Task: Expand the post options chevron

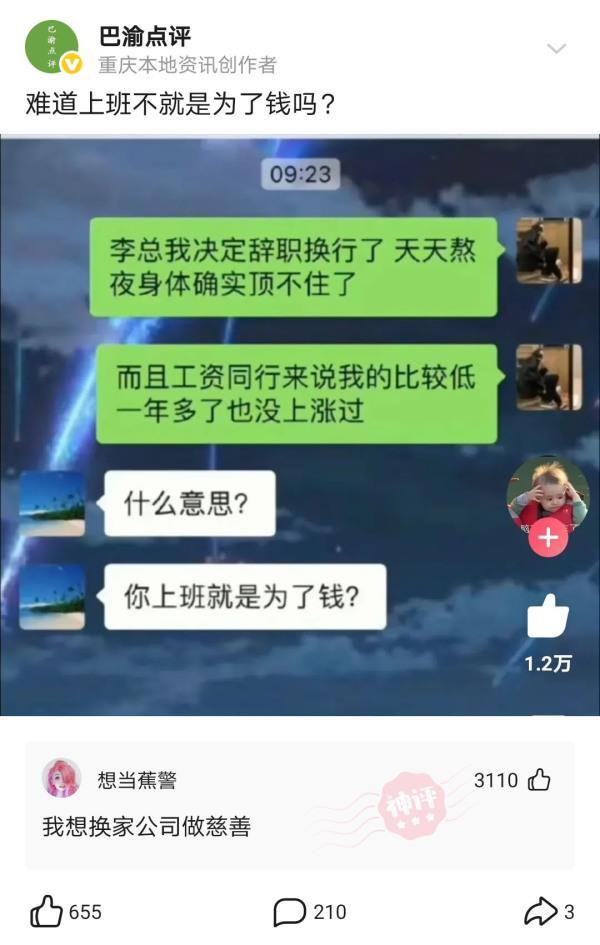Action: coord(556,49)
